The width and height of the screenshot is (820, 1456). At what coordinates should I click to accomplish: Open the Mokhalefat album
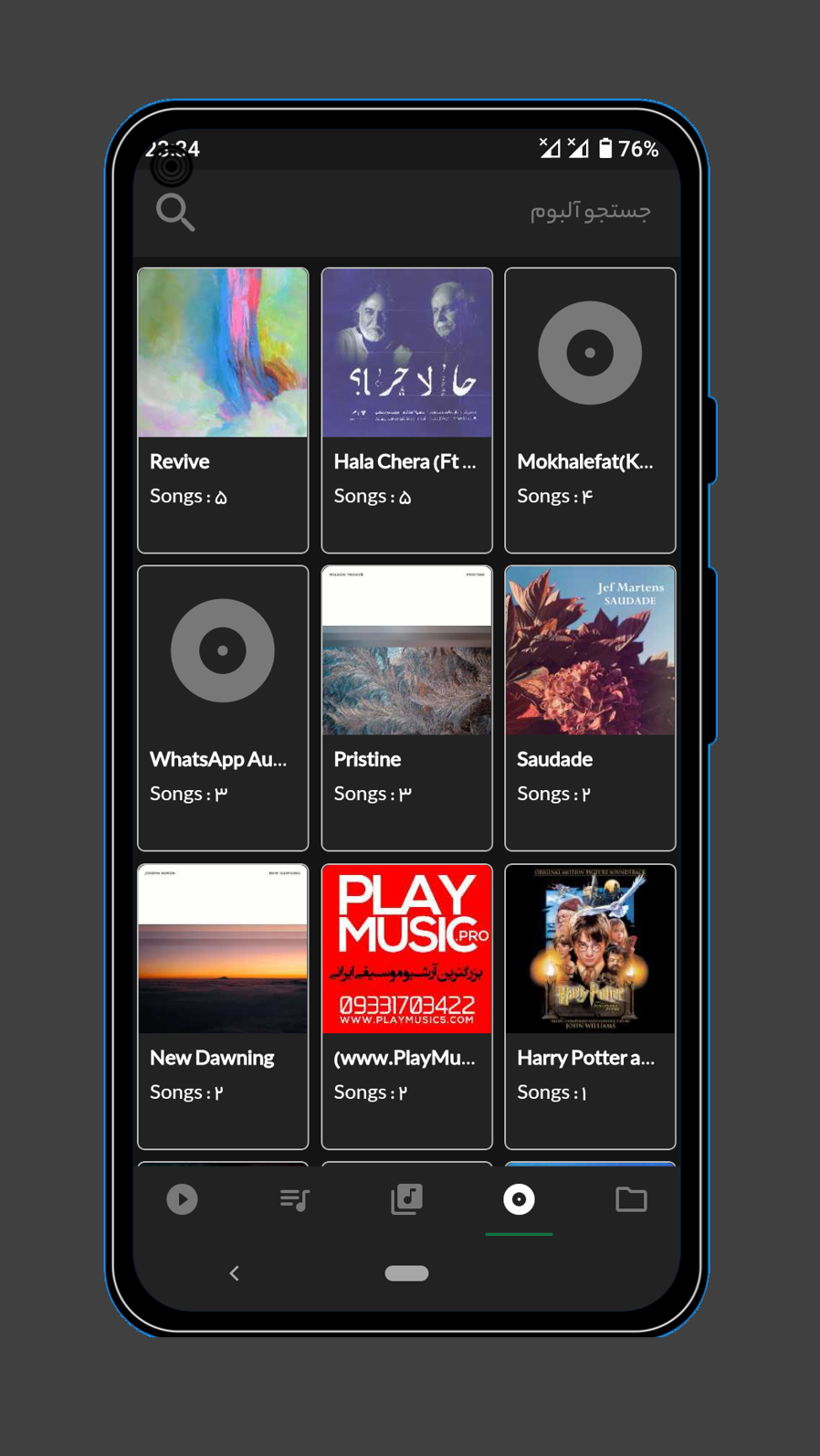[590, 409]
